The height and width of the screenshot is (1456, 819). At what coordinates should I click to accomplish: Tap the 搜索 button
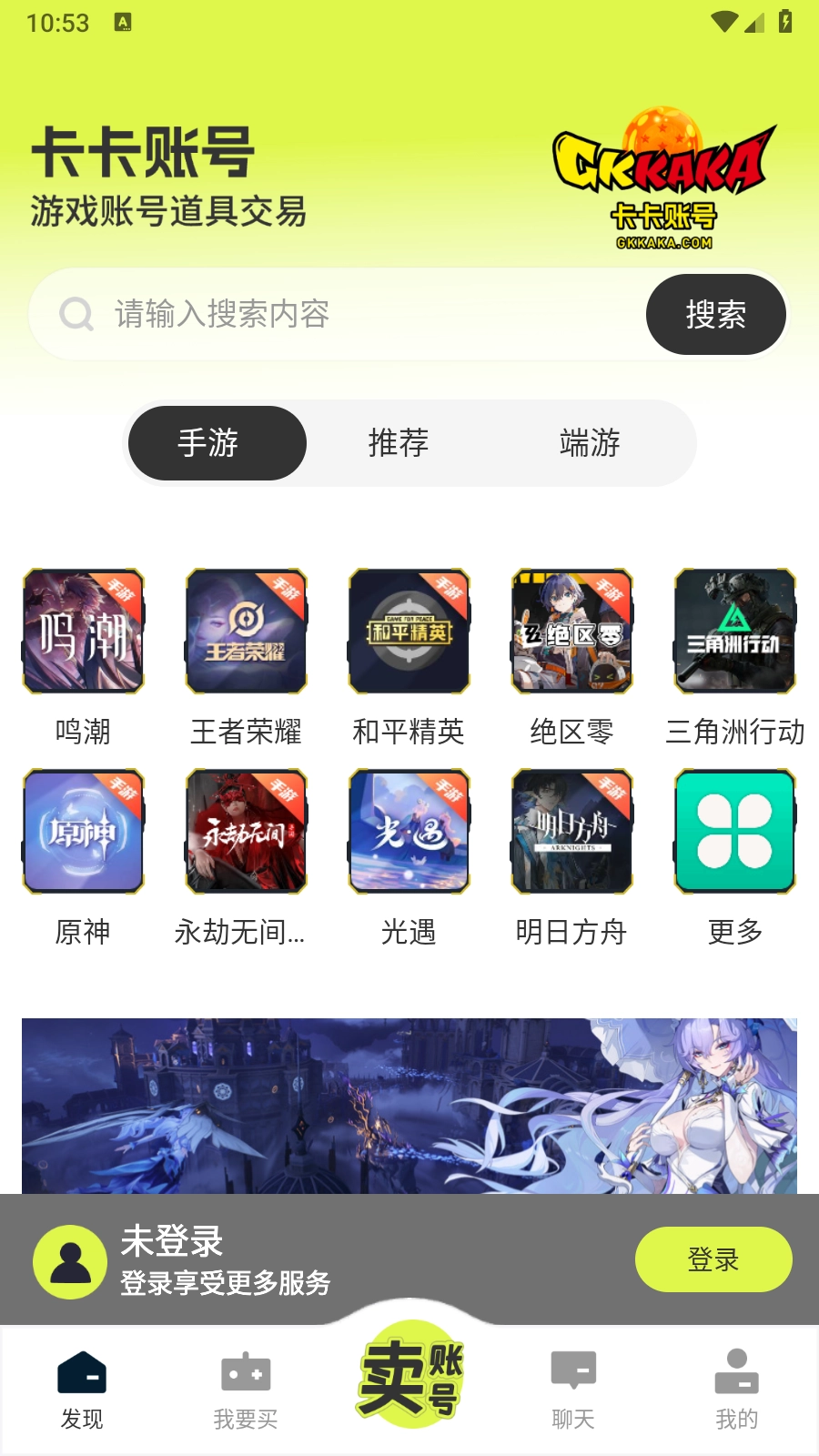tap(715, 314)
